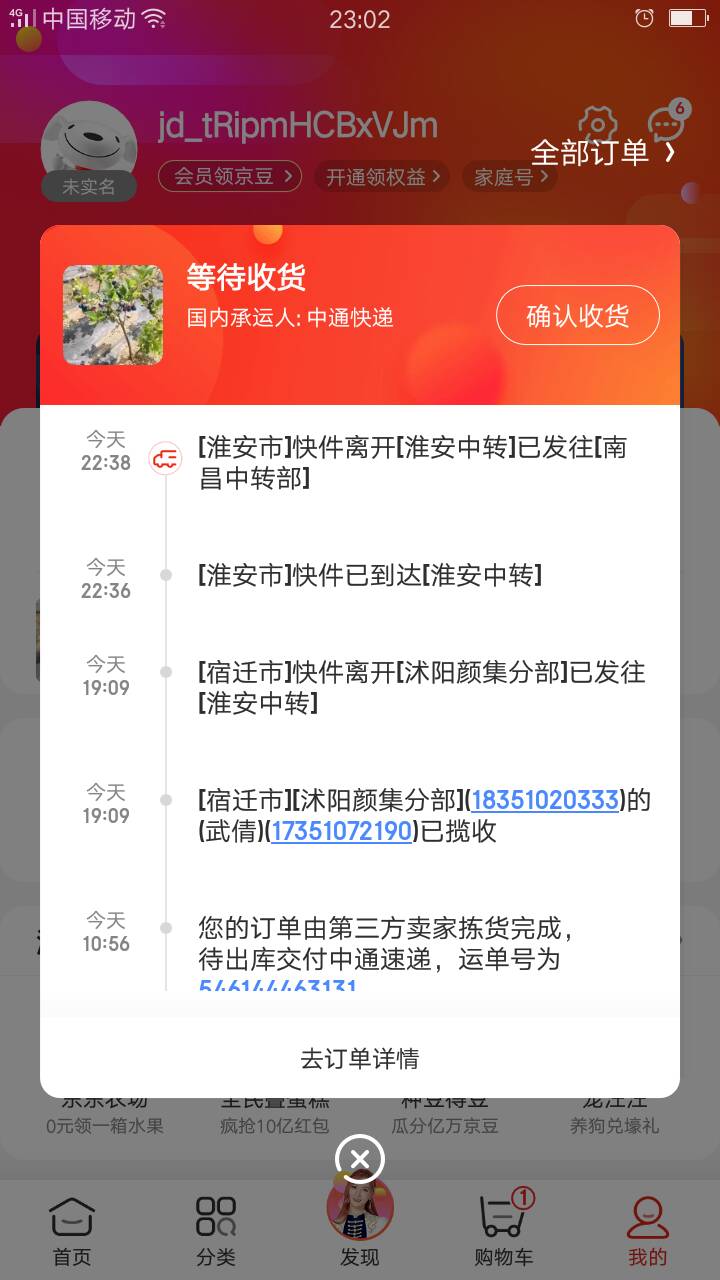View all orders via 全部订单

pos(603,152)
